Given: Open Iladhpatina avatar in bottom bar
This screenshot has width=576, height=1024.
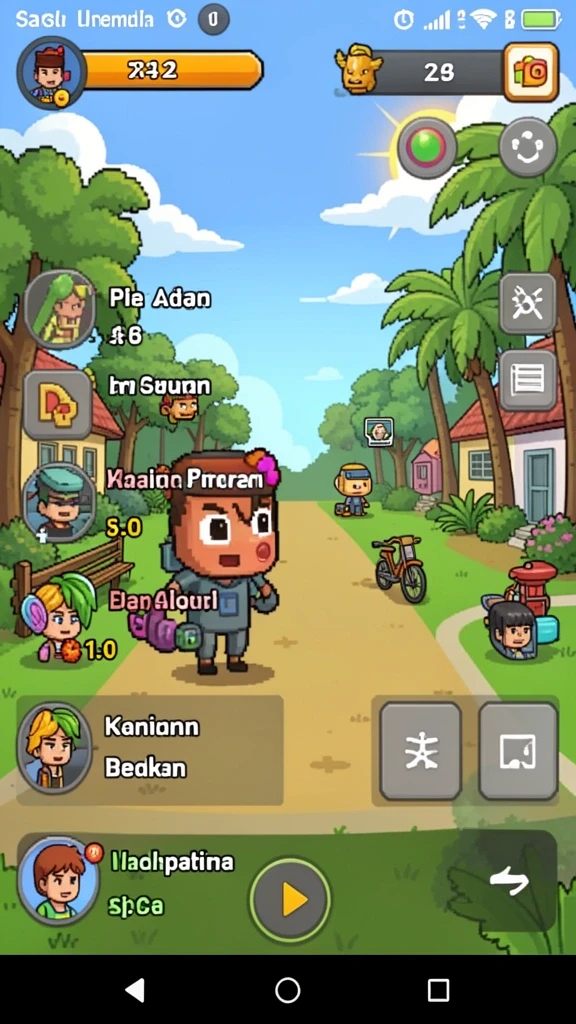Looking at the screenshot, I should coord(58,880).
